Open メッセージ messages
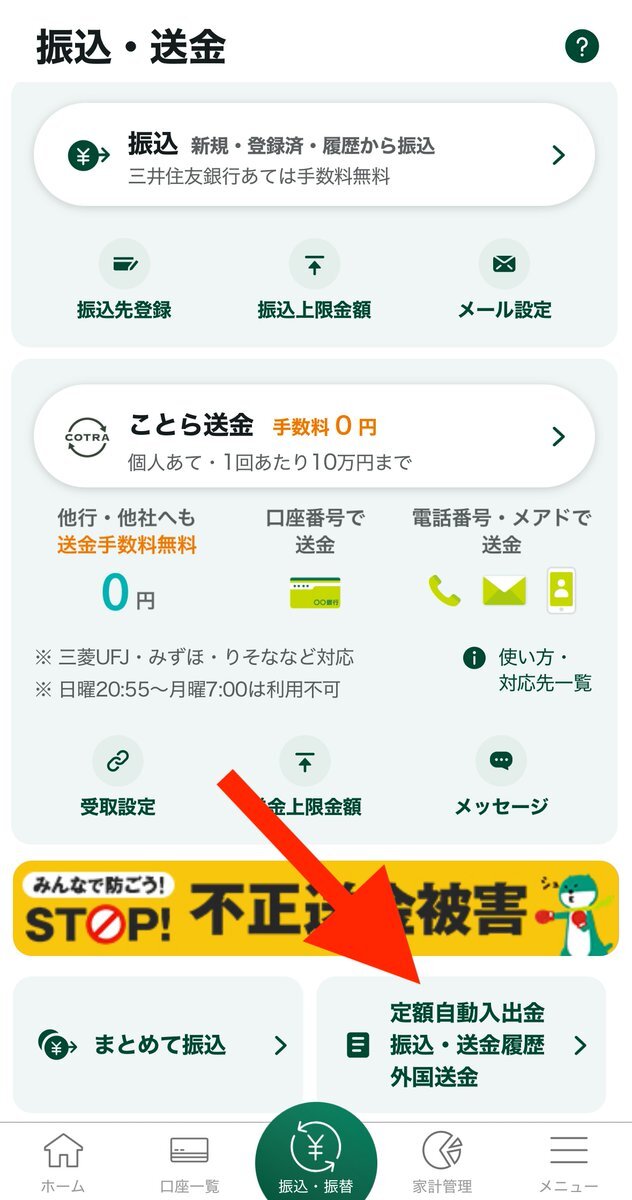Image resolution: width=632 pixels, height=1200 pixels. (x=501, y=778)
